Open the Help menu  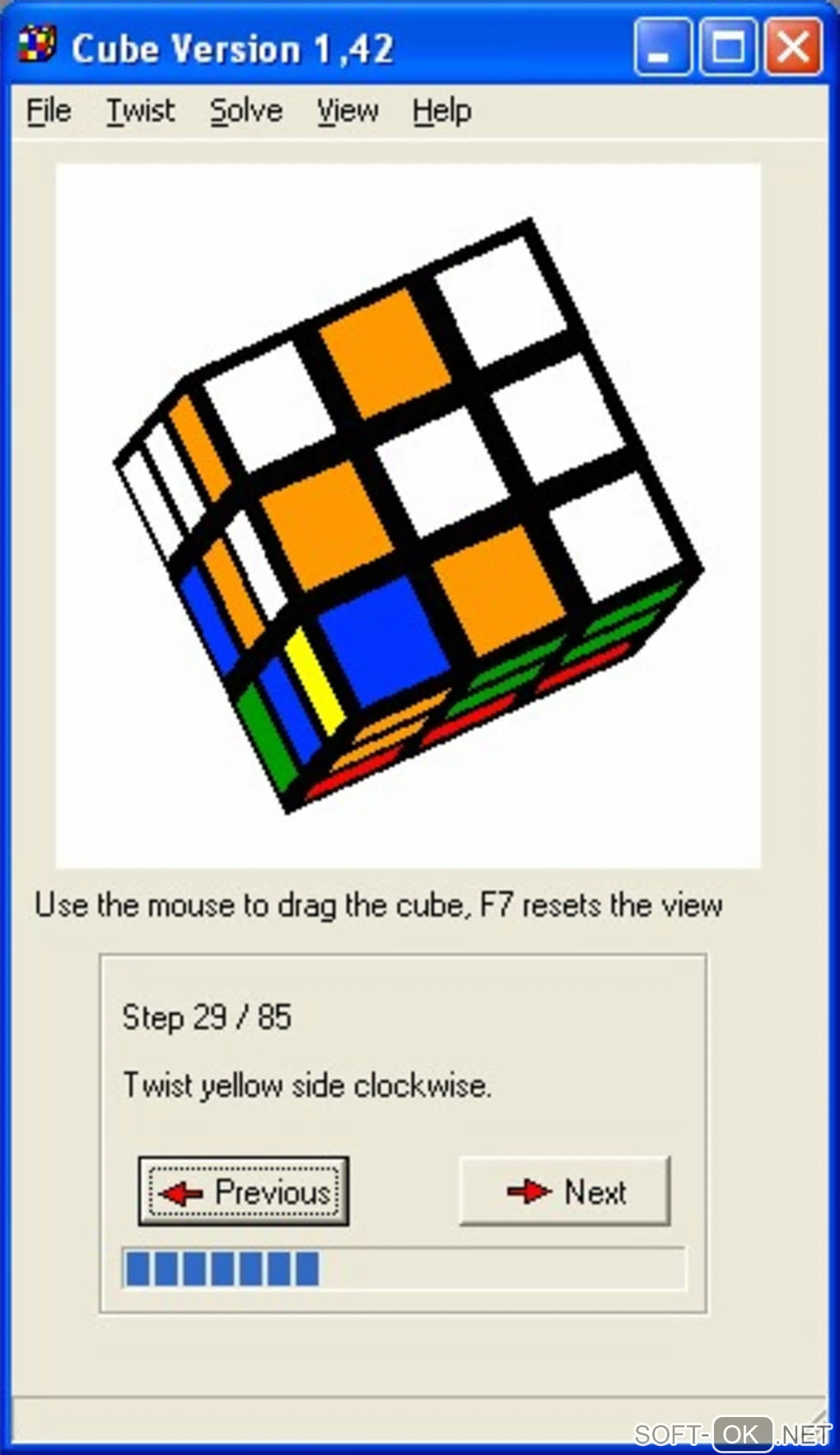tap(441, 111)
